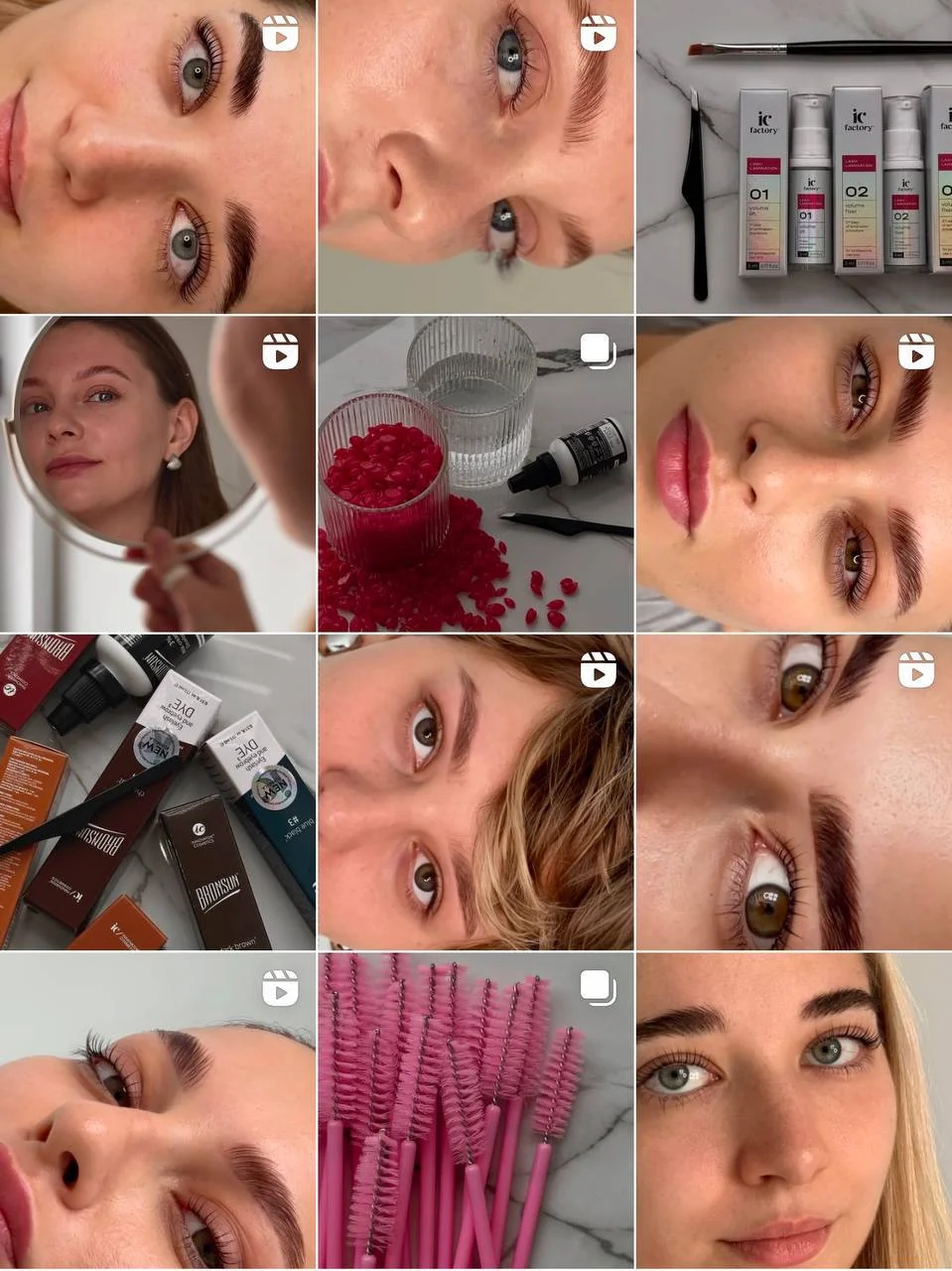
Task: Open the pink lash brushes carousel post
Action: [x=476, y=1110]
